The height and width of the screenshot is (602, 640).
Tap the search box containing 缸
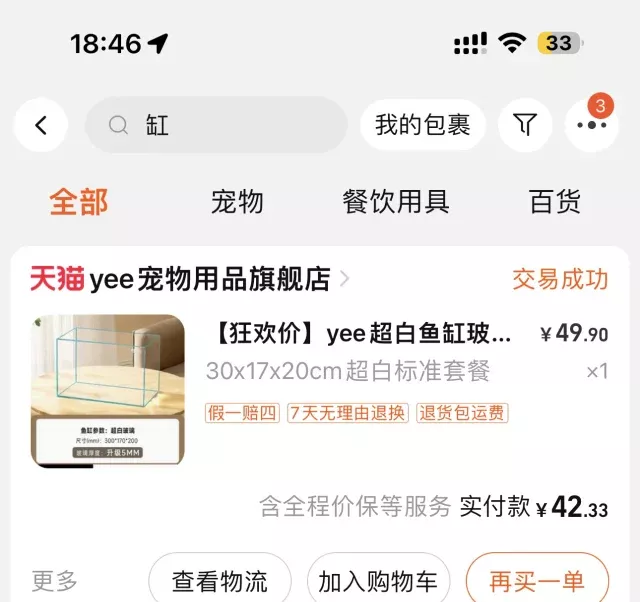click(216, 125)
